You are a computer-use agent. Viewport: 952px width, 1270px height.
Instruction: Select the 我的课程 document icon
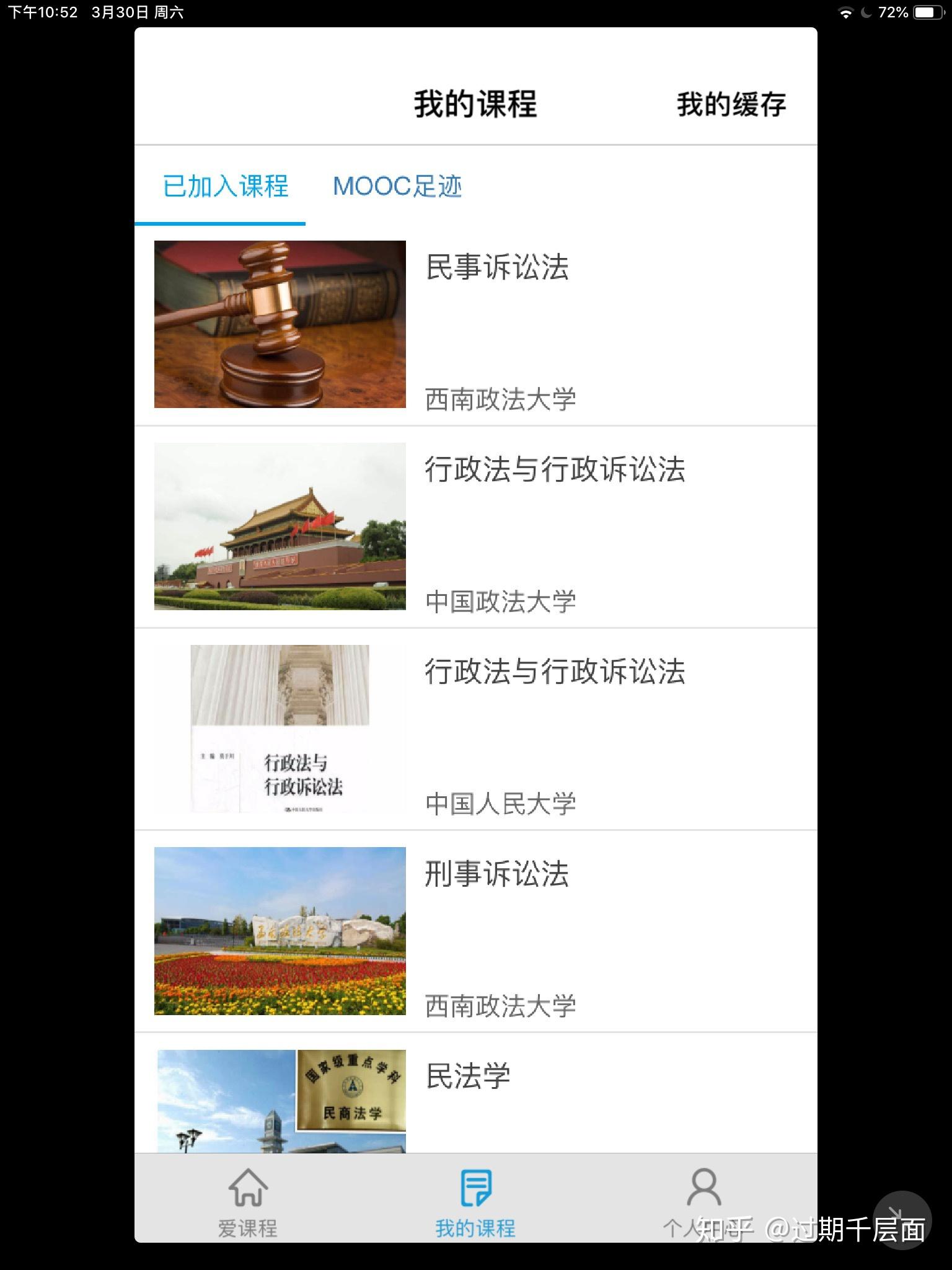coord(474,1188)
